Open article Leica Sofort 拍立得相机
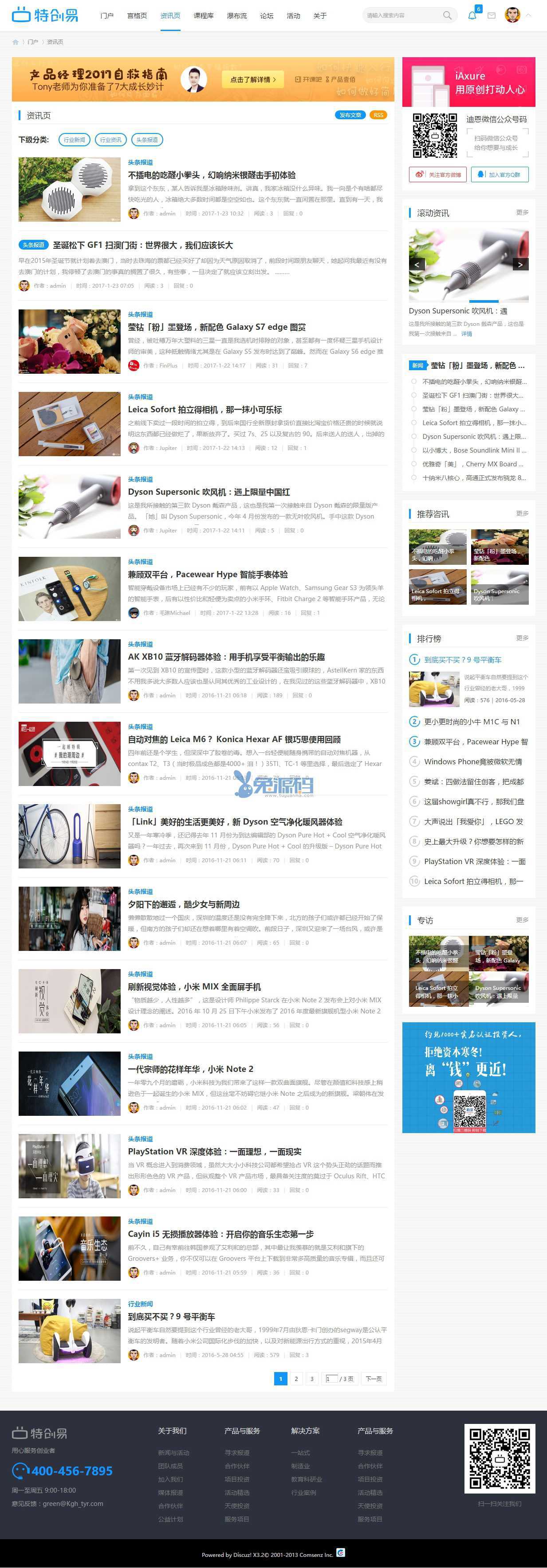The width and height of the screenshot is (547, 1568). (205, 410)
